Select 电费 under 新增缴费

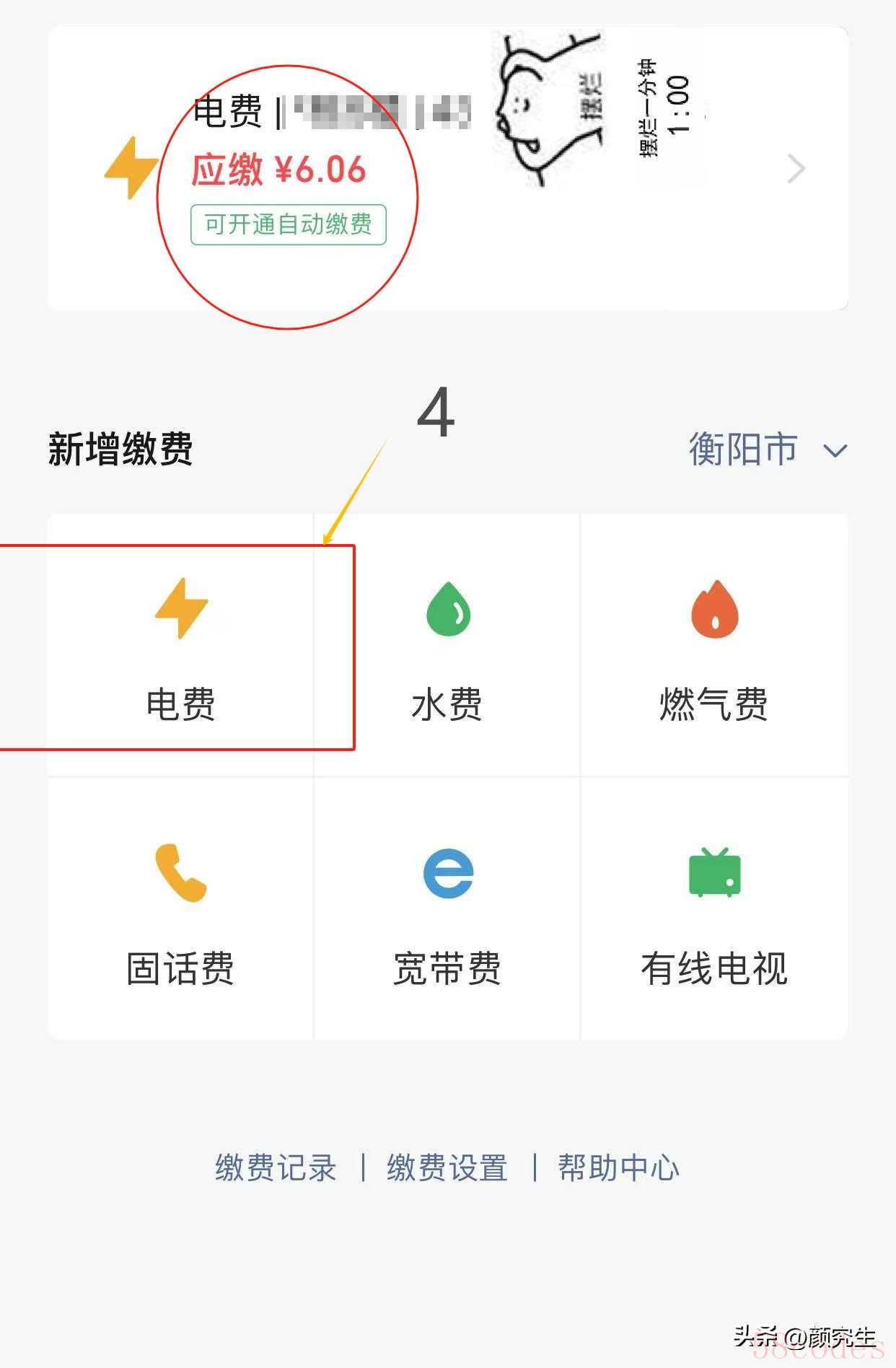[180, 646]
